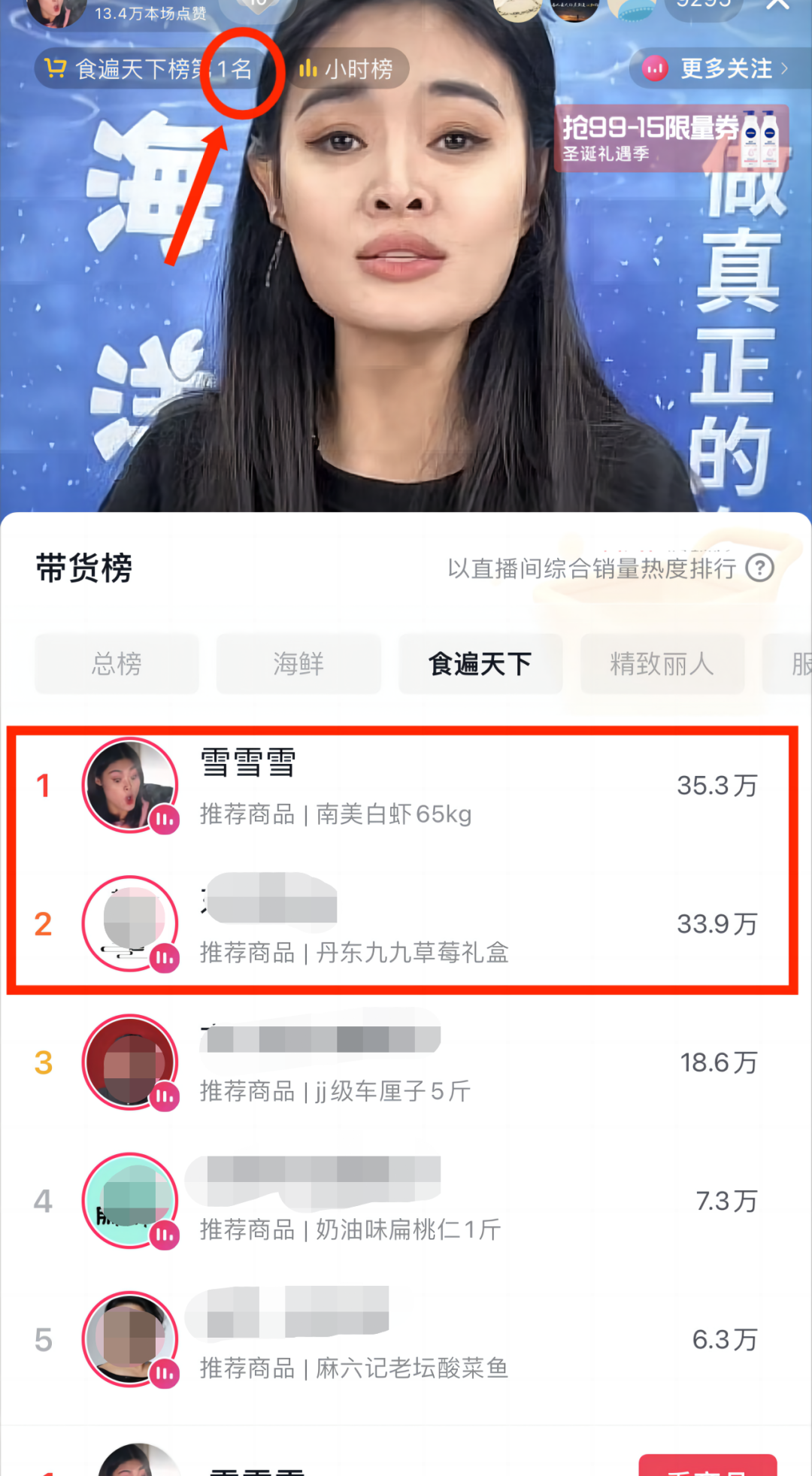Tap the pink follow icon inside 更多关注
The width and height of the screenshot is (812, 1476).
pos(655,68)
